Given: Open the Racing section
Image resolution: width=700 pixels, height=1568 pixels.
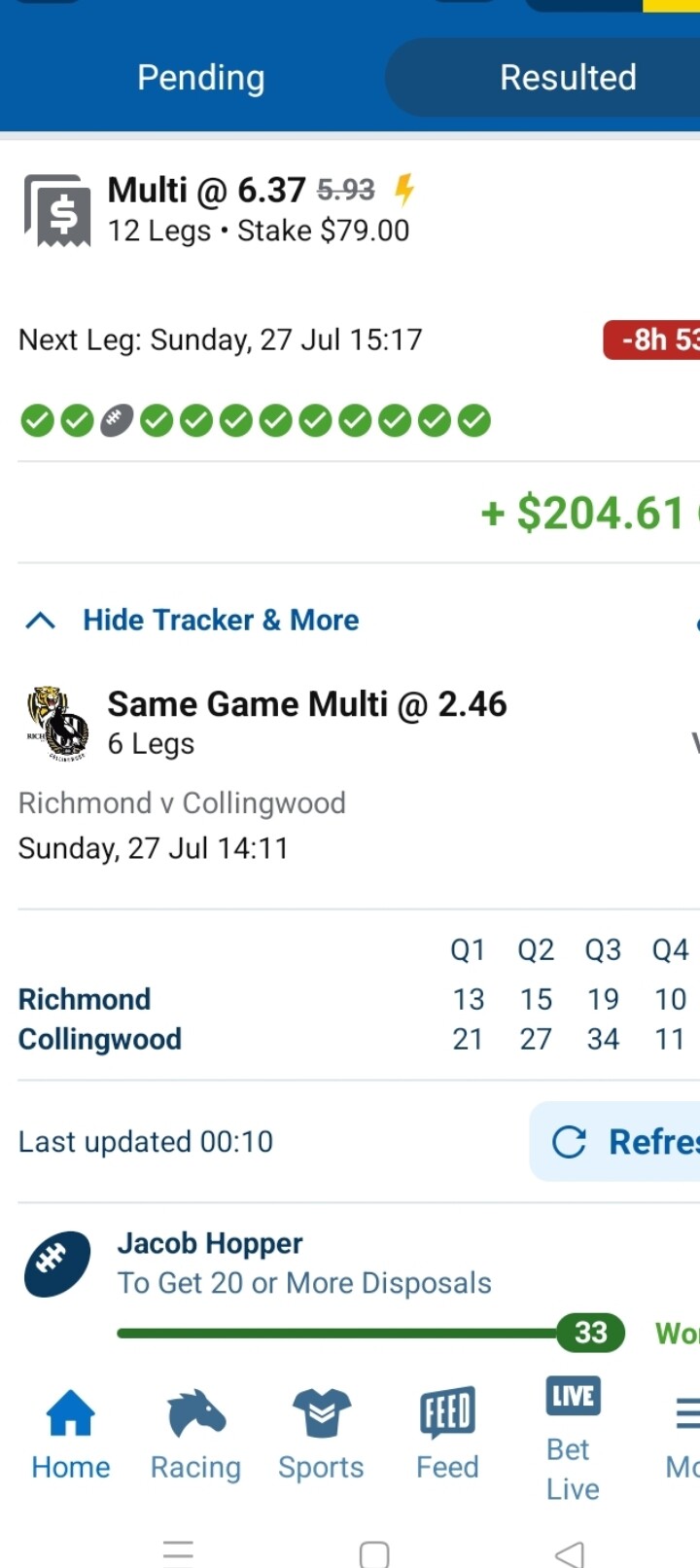Looking at the screenshot, I should click(195, 1435).
